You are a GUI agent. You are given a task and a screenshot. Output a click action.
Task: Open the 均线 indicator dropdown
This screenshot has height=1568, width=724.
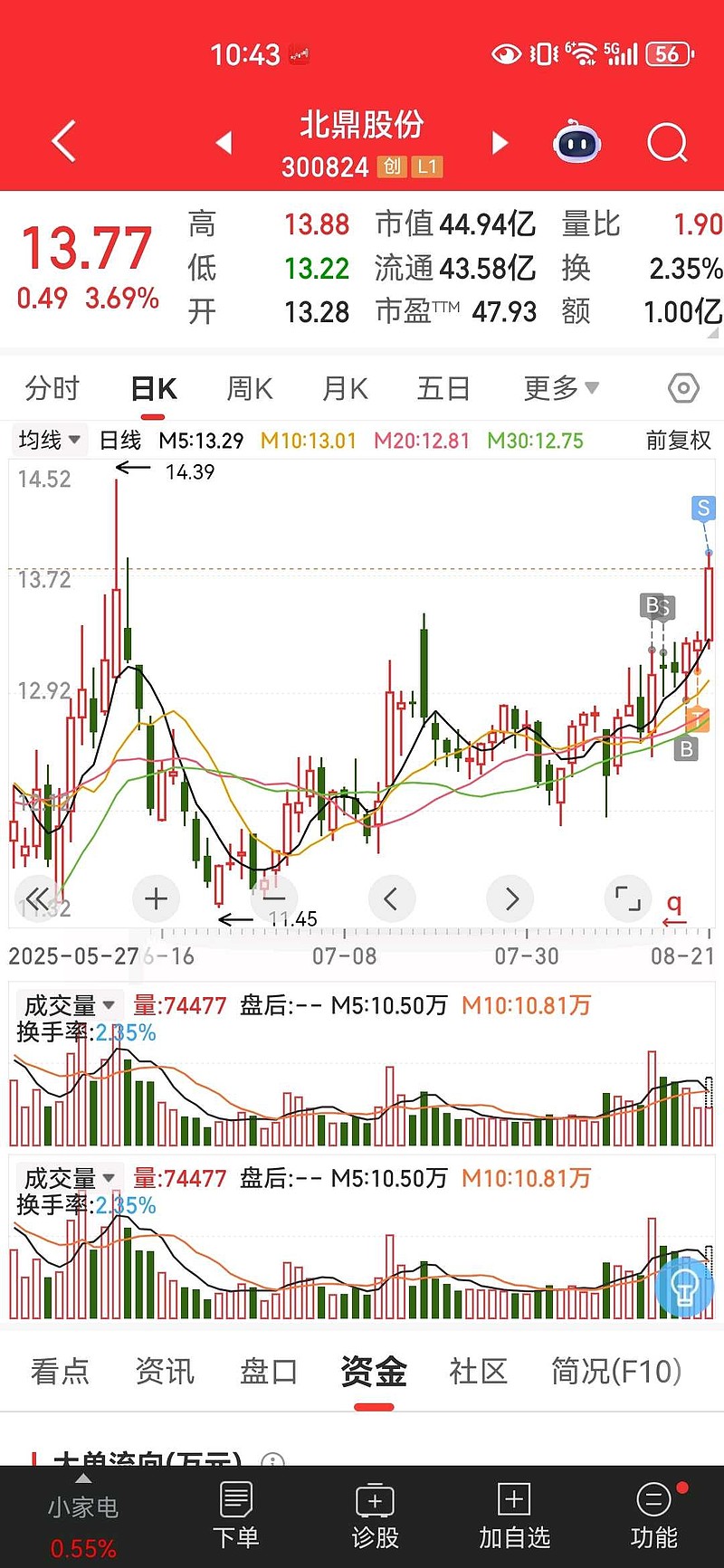pyautogui.click(x=50, y=441)
